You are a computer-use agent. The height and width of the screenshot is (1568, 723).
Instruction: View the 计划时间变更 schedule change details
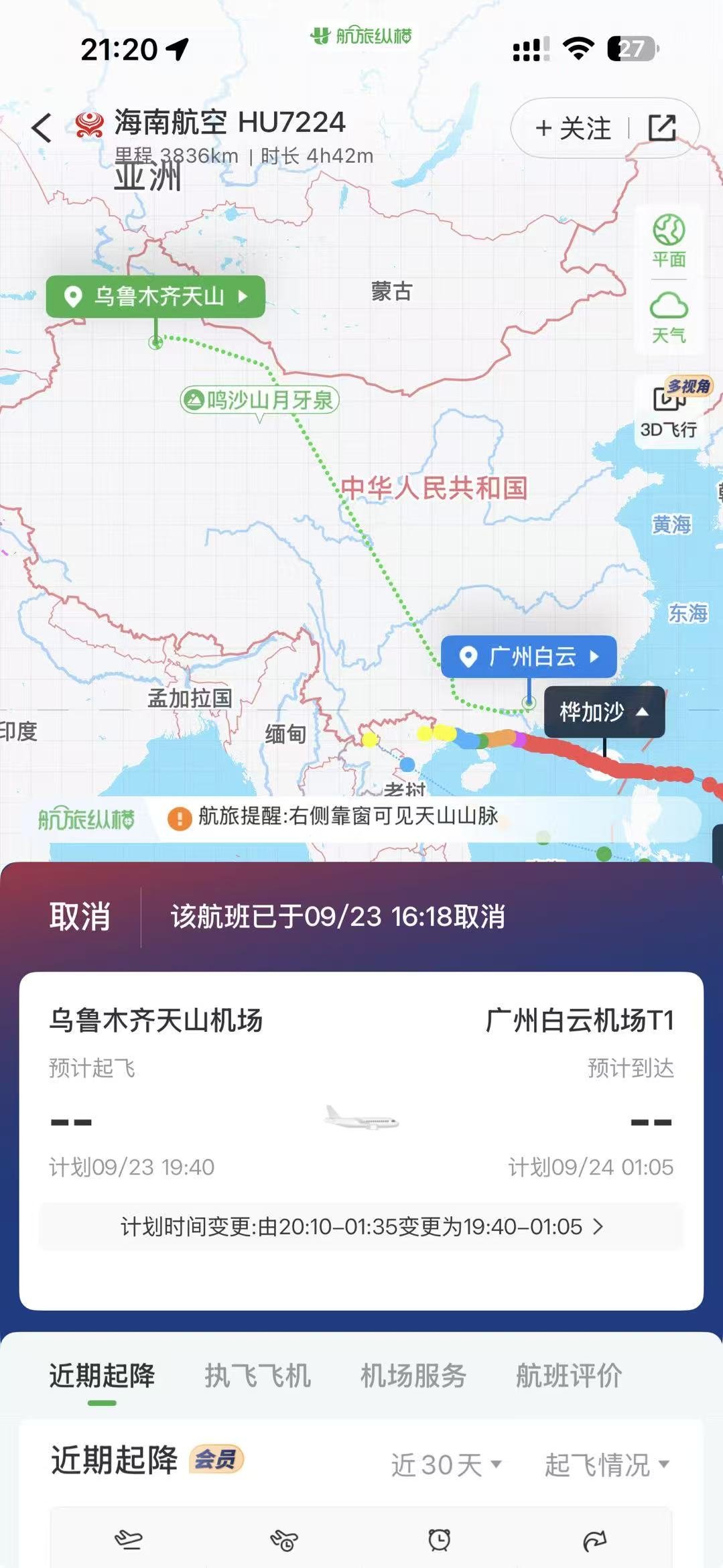361,1226
